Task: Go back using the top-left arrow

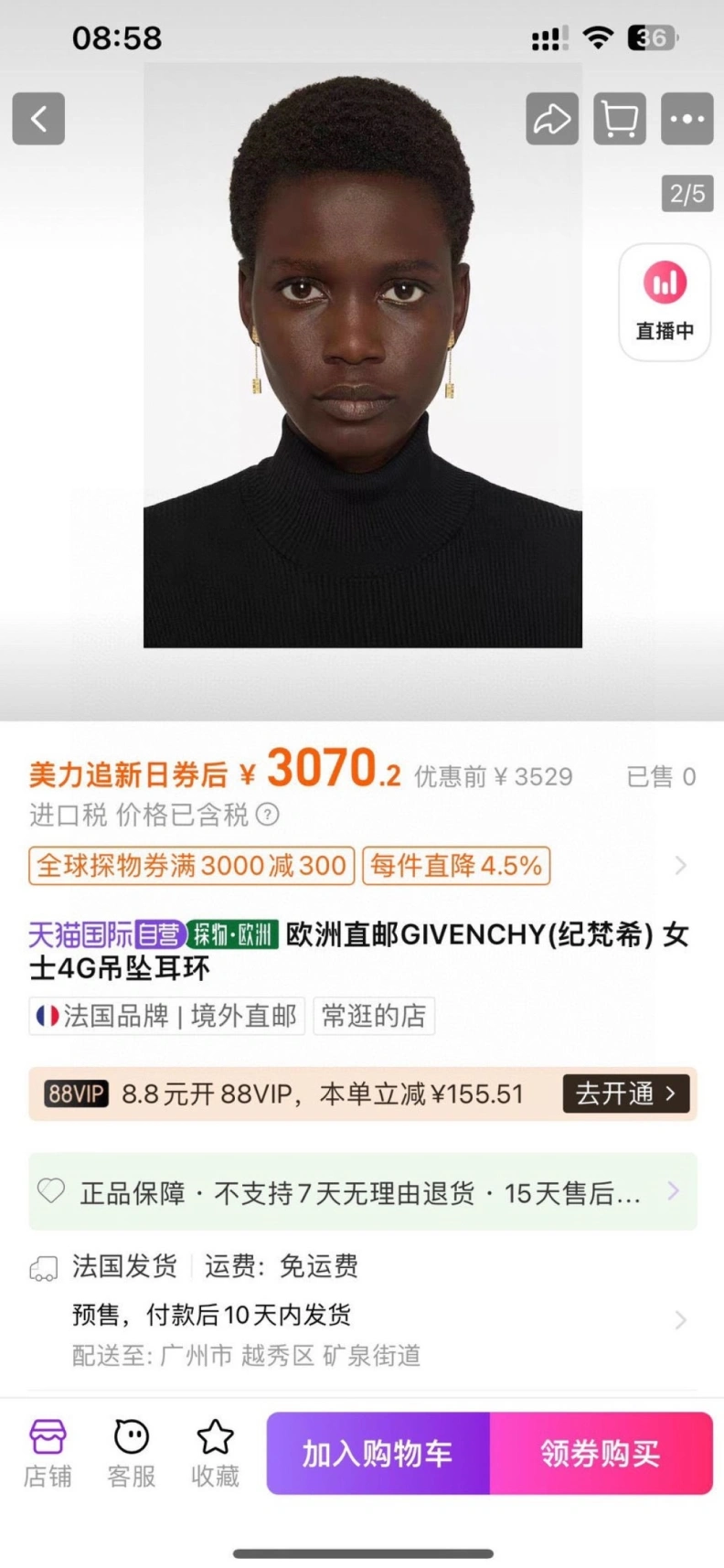Action: tap(38, 119)
